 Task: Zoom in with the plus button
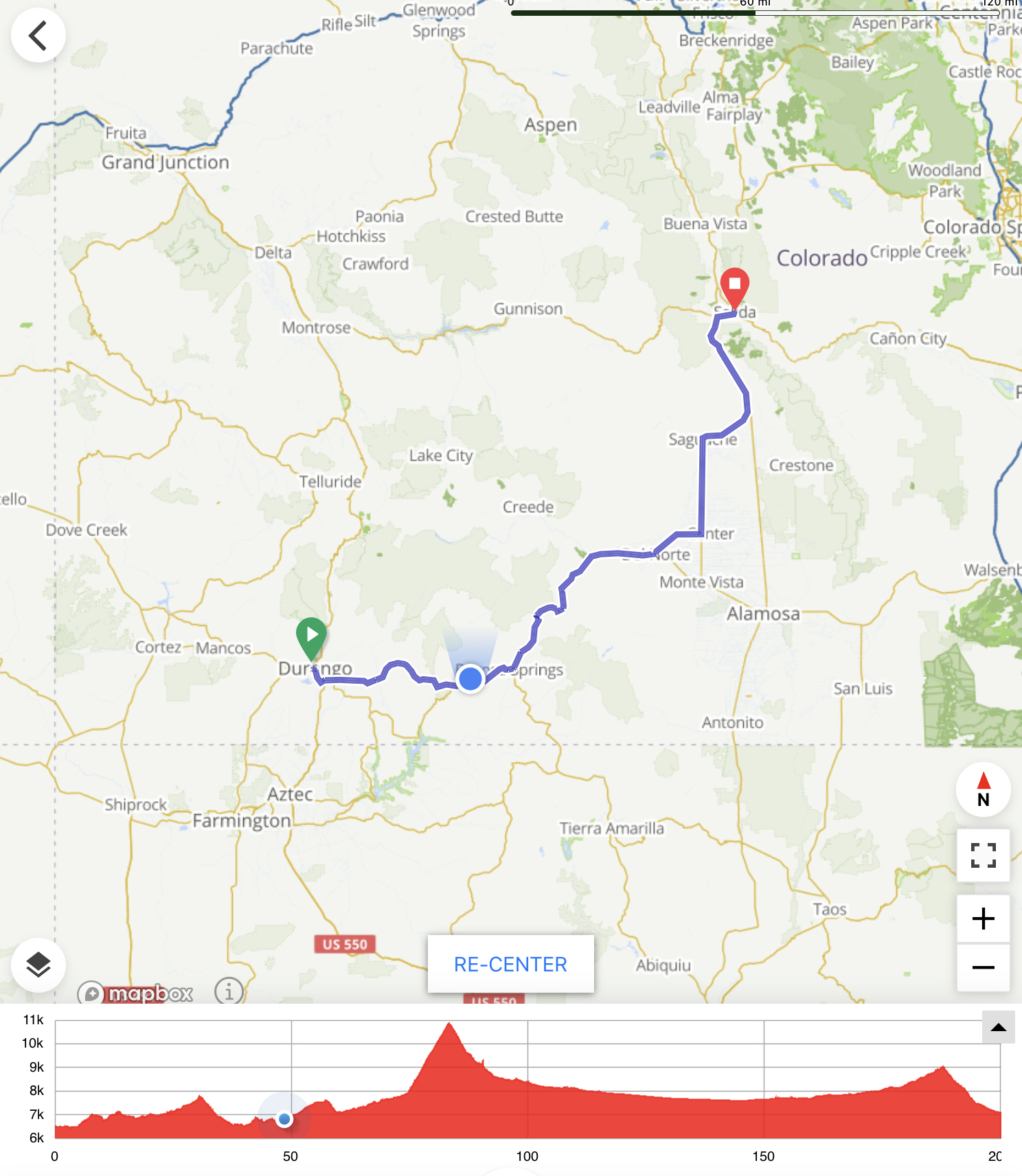click(x=983, y=919)
